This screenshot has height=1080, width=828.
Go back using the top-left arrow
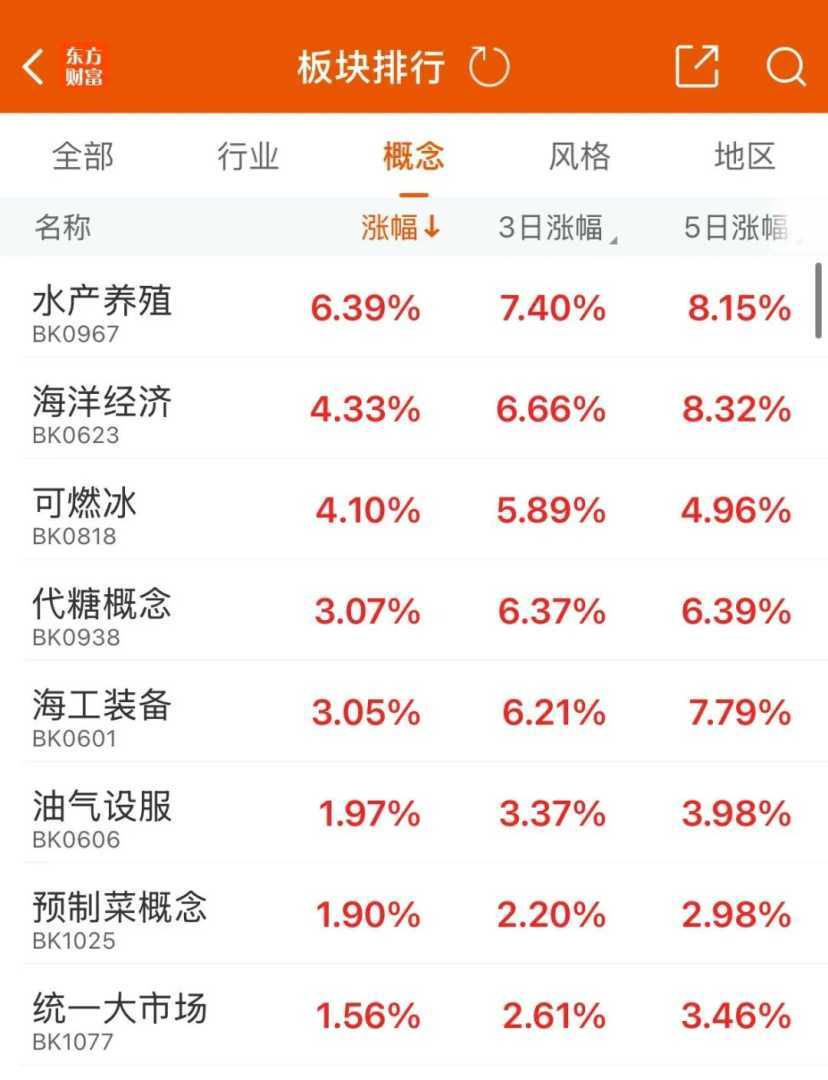pyautogui.click(x=34, y=67)
